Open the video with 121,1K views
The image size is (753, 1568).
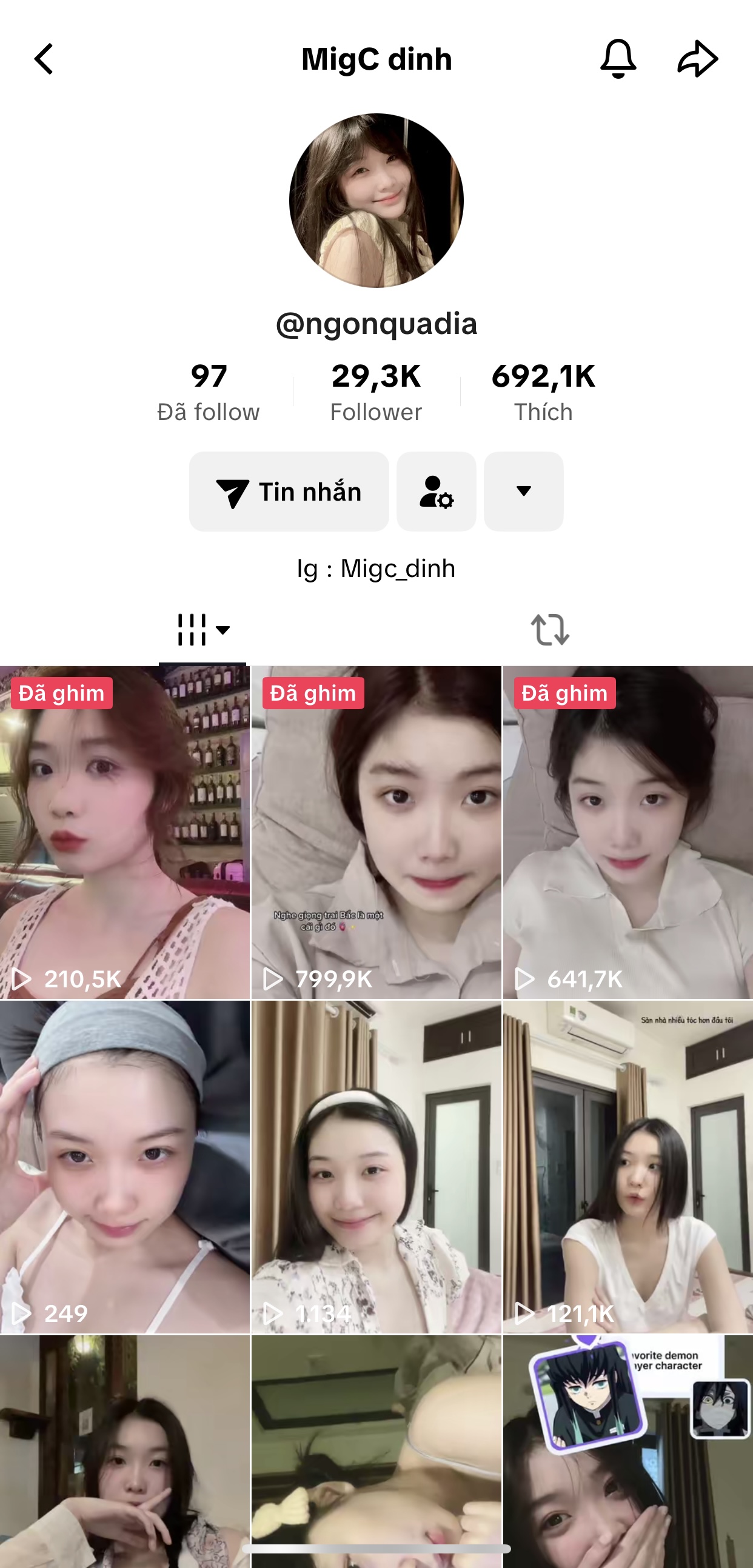(627, 1166)
